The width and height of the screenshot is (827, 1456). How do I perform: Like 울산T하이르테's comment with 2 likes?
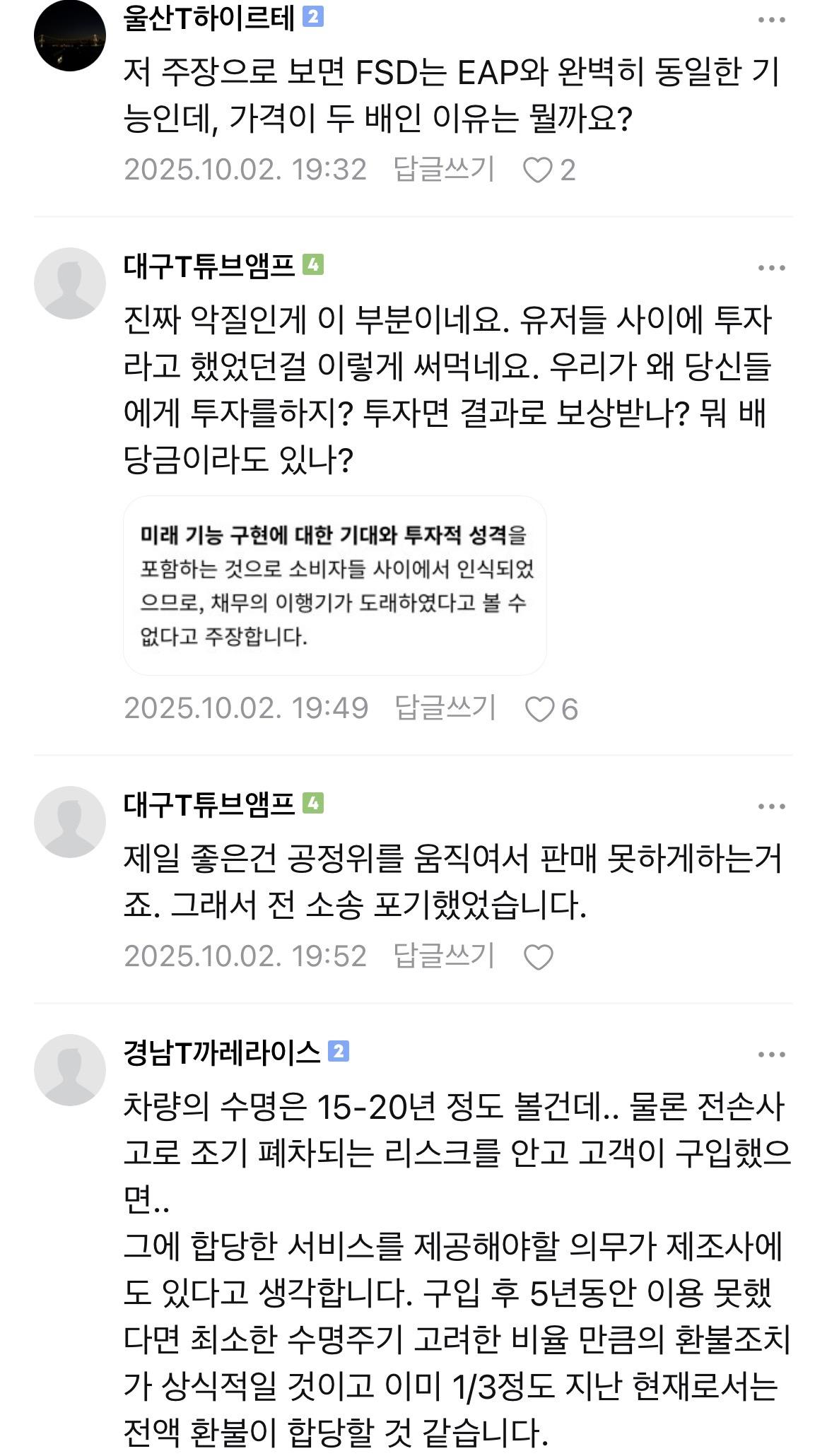coord(538,170)
